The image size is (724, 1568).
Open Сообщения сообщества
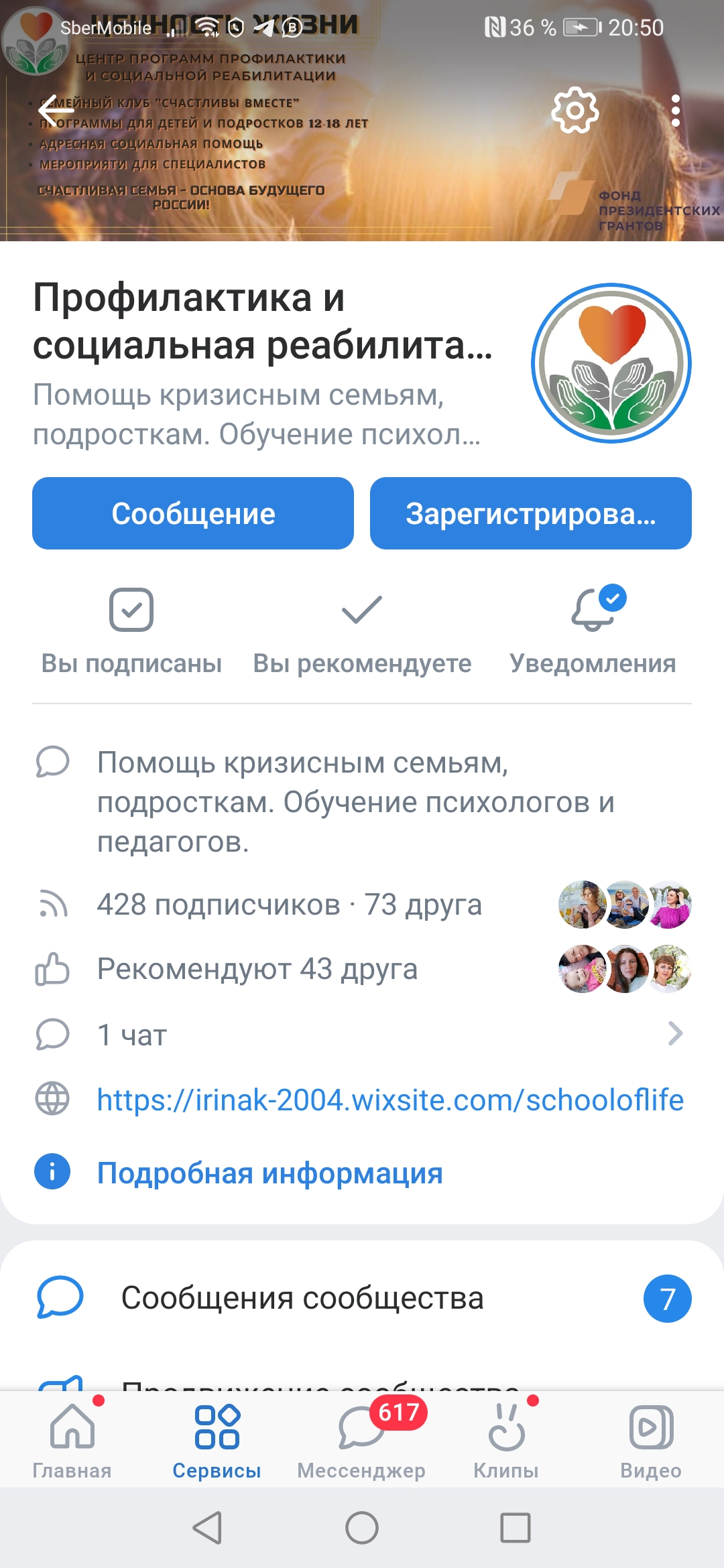click(362, 1299)
